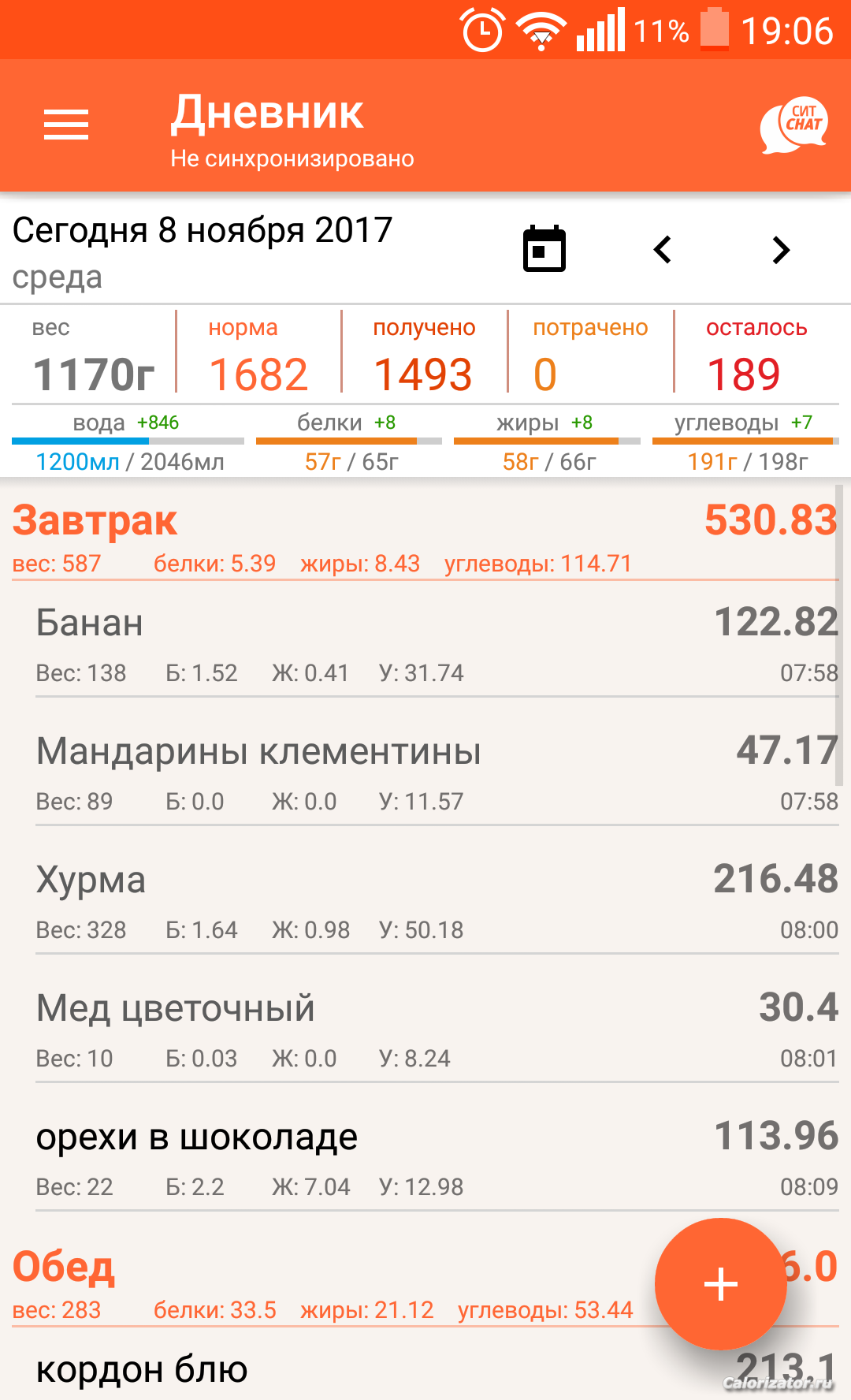Screen dimensions: 851x1400
Task: Open the hamburger drawer menu
Action: 66,125
